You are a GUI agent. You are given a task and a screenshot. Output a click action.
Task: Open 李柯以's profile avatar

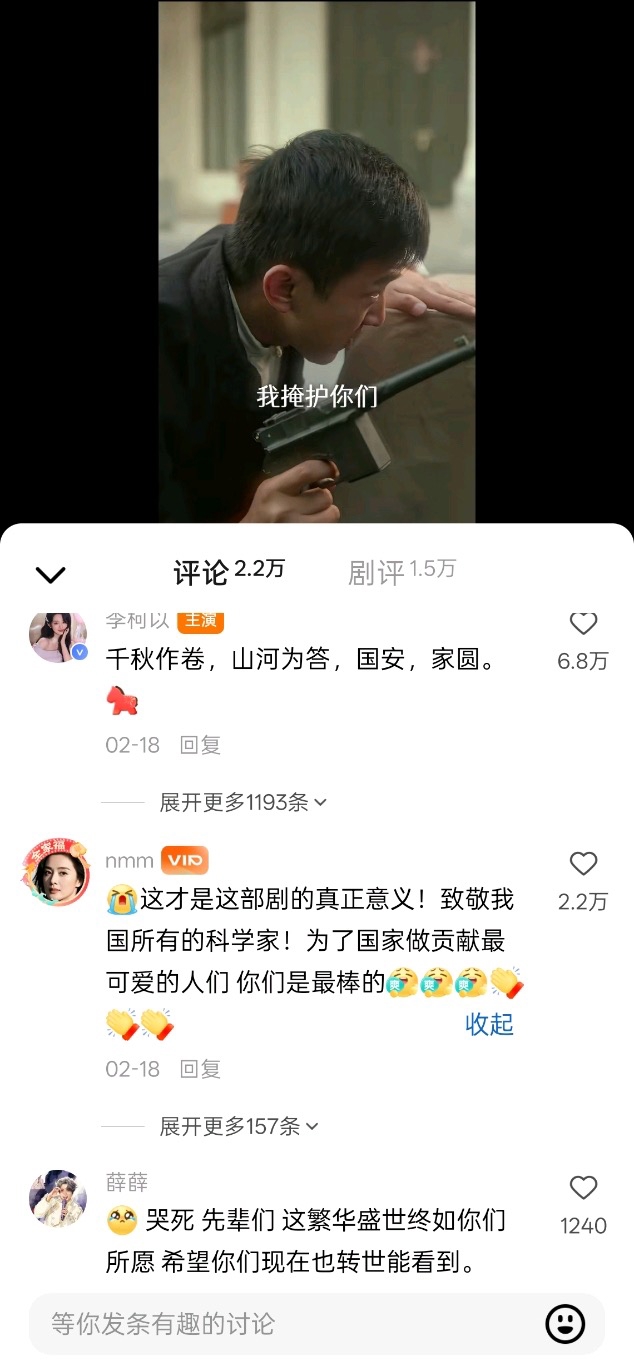pyautogui.click(x=57, y=634)
